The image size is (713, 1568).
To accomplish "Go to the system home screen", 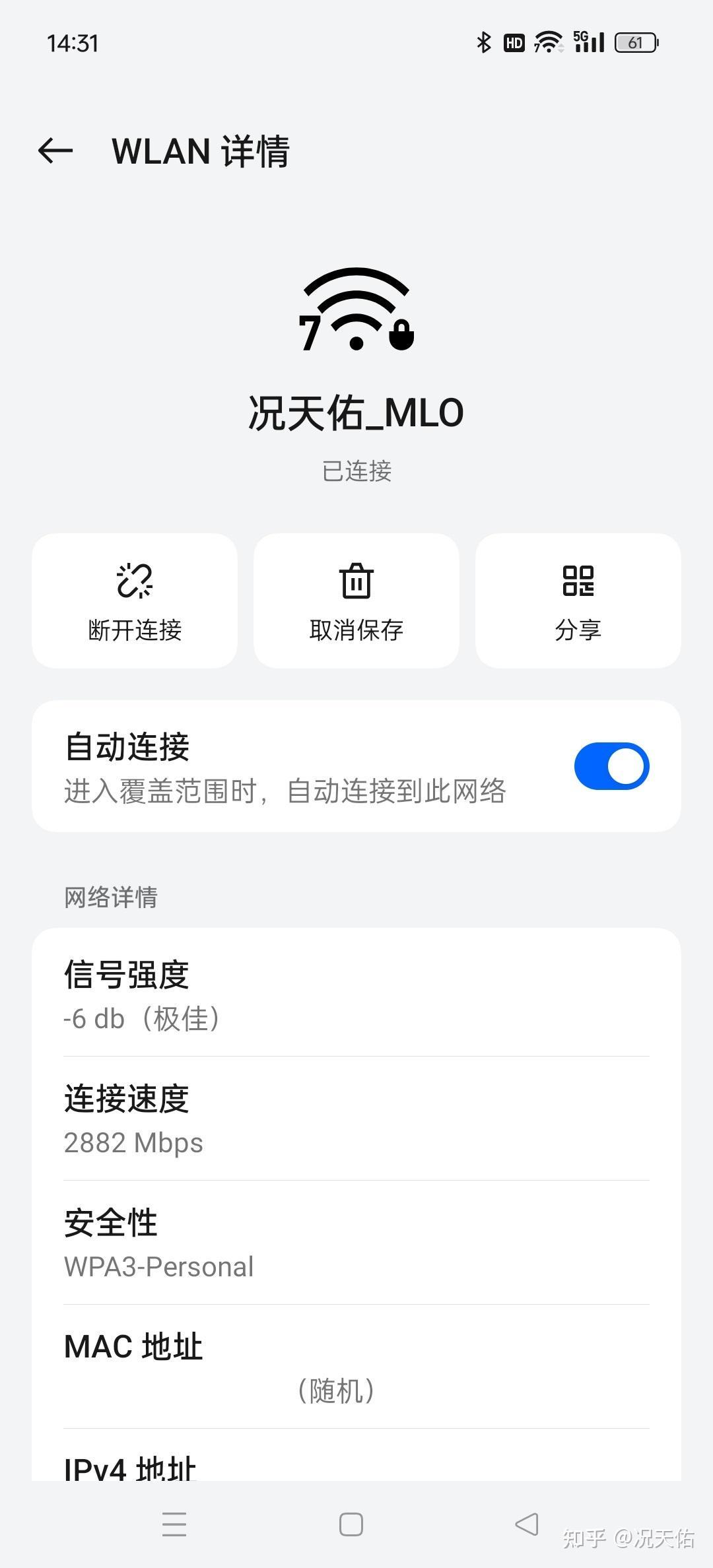I will [351, 1524].
